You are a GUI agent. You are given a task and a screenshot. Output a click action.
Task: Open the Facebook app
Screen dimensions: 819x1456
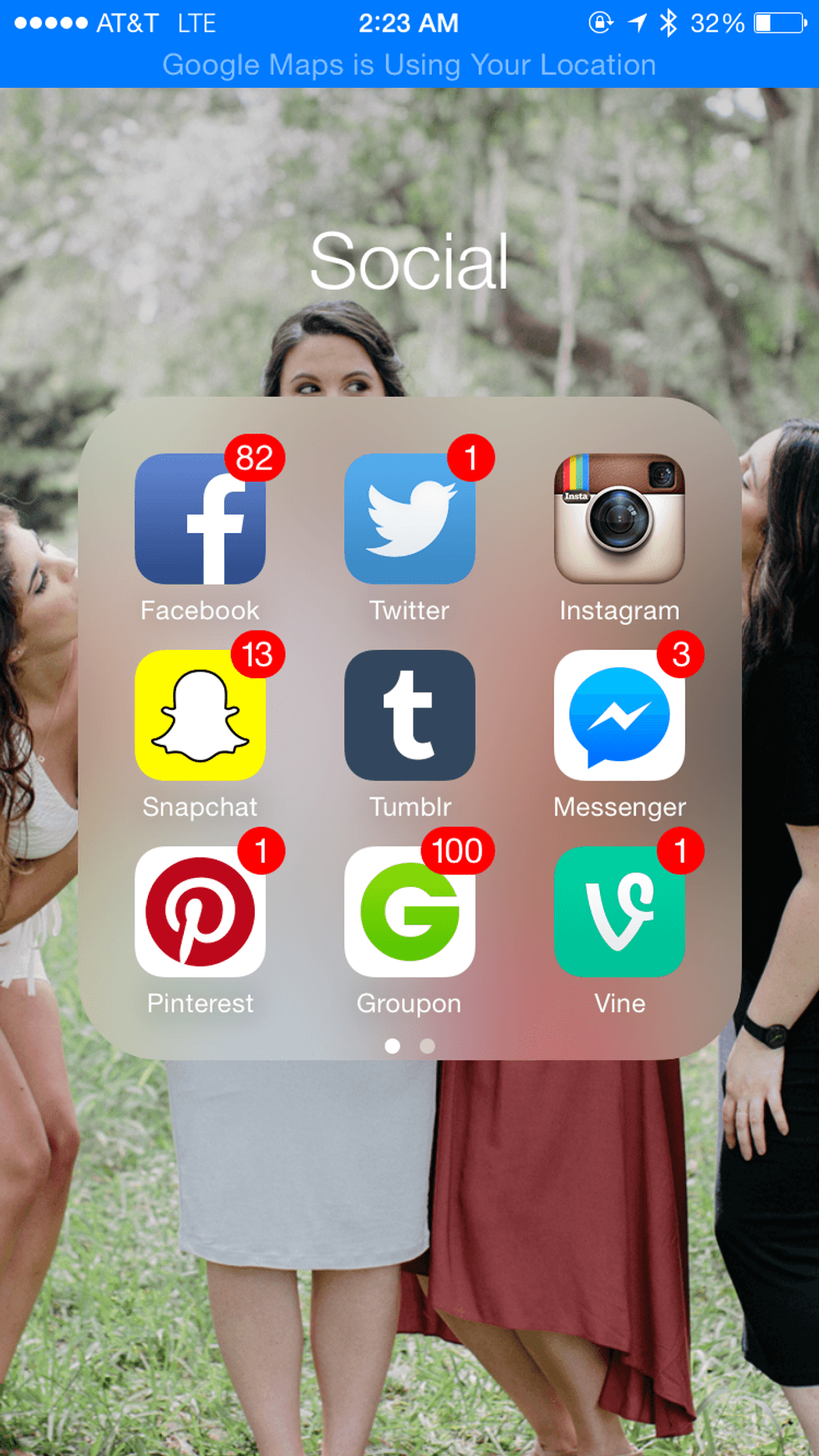201,519
